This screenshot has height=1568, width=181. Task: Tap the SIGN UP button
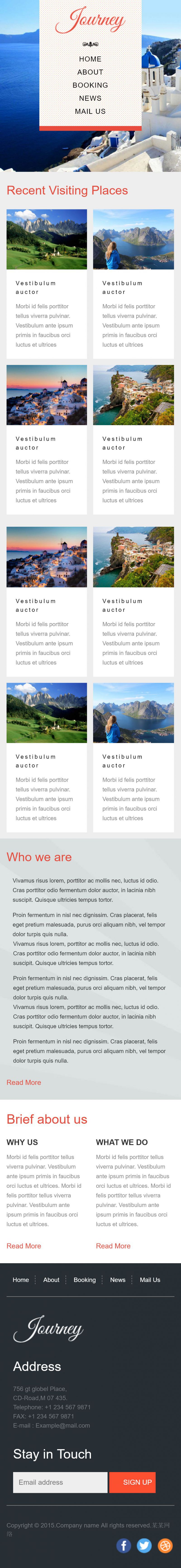(137, 1482)
